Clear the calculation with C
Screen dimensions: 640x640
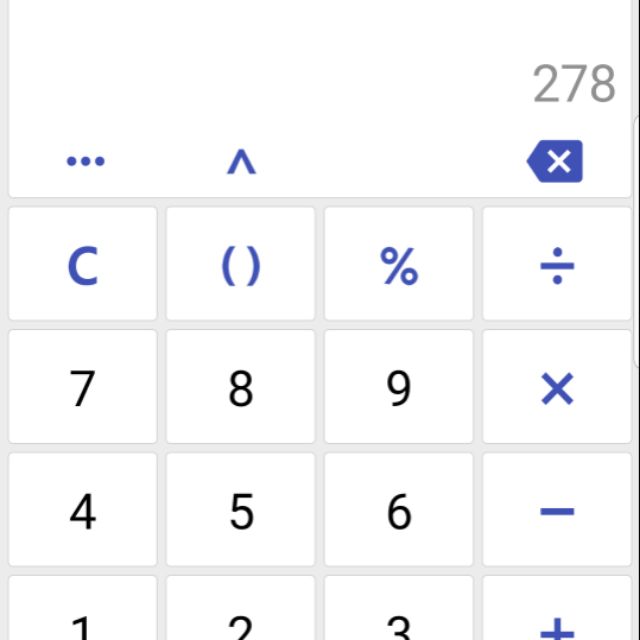coord(83,265)
